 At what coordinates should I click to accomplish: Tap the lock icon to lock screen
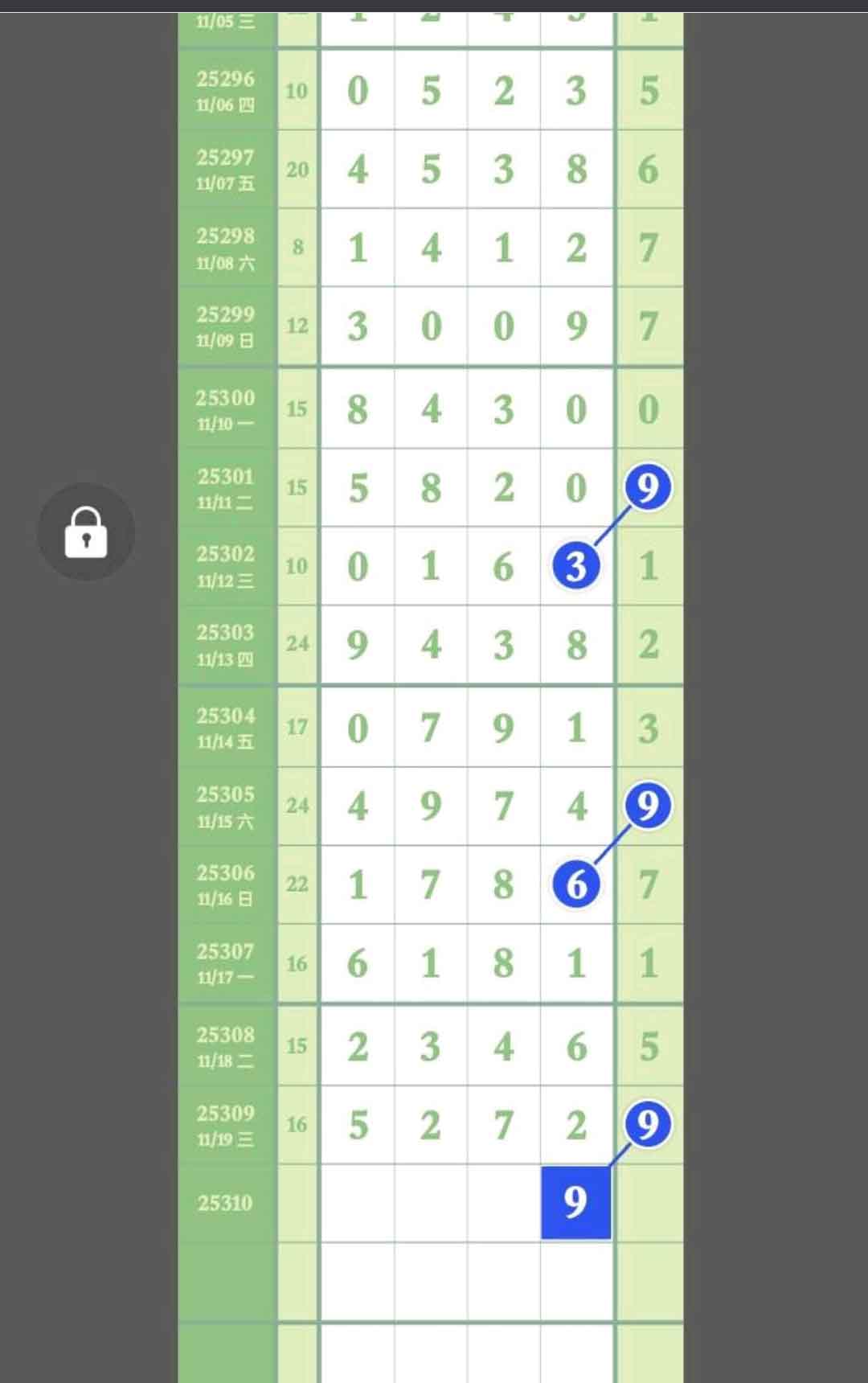click(86, 531)
